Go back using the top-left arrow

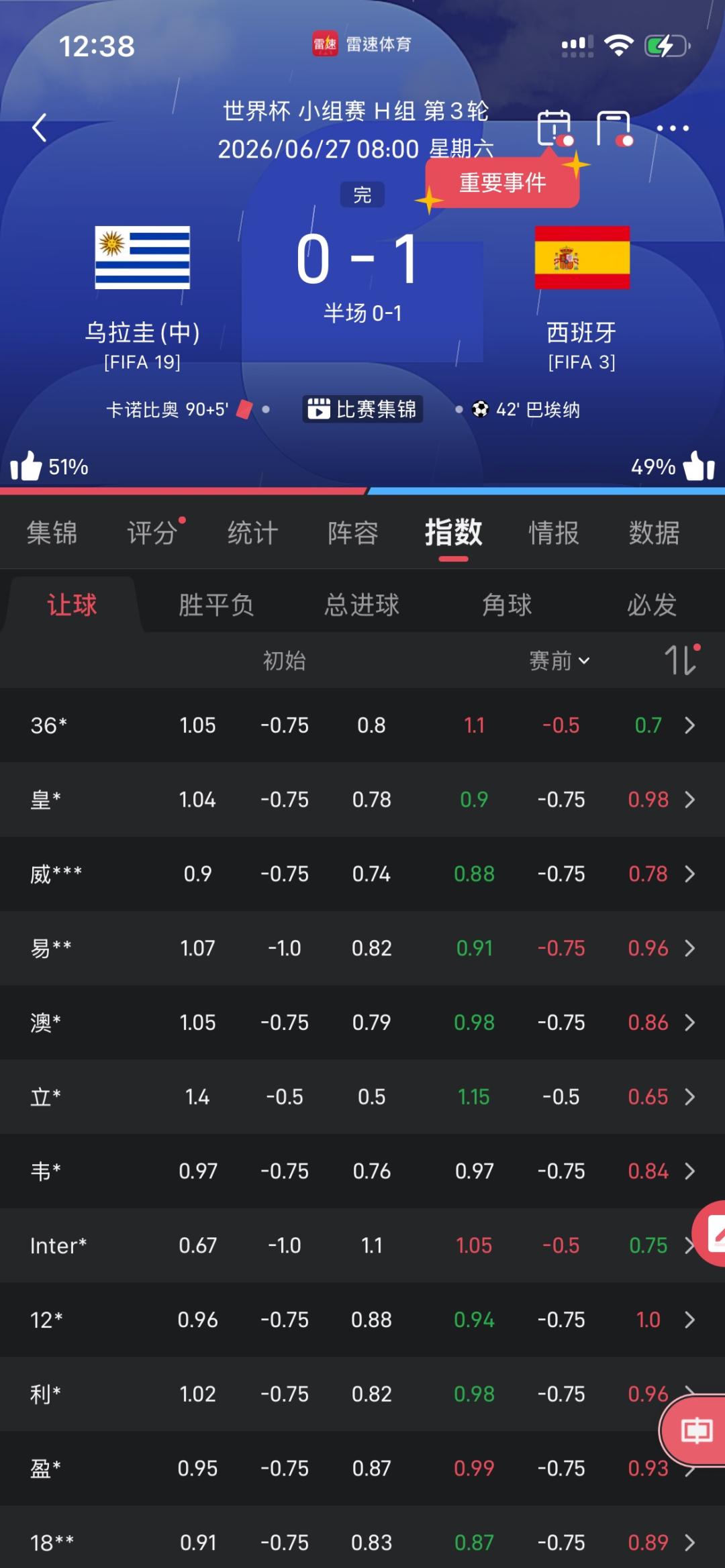[x=40, y=127]
